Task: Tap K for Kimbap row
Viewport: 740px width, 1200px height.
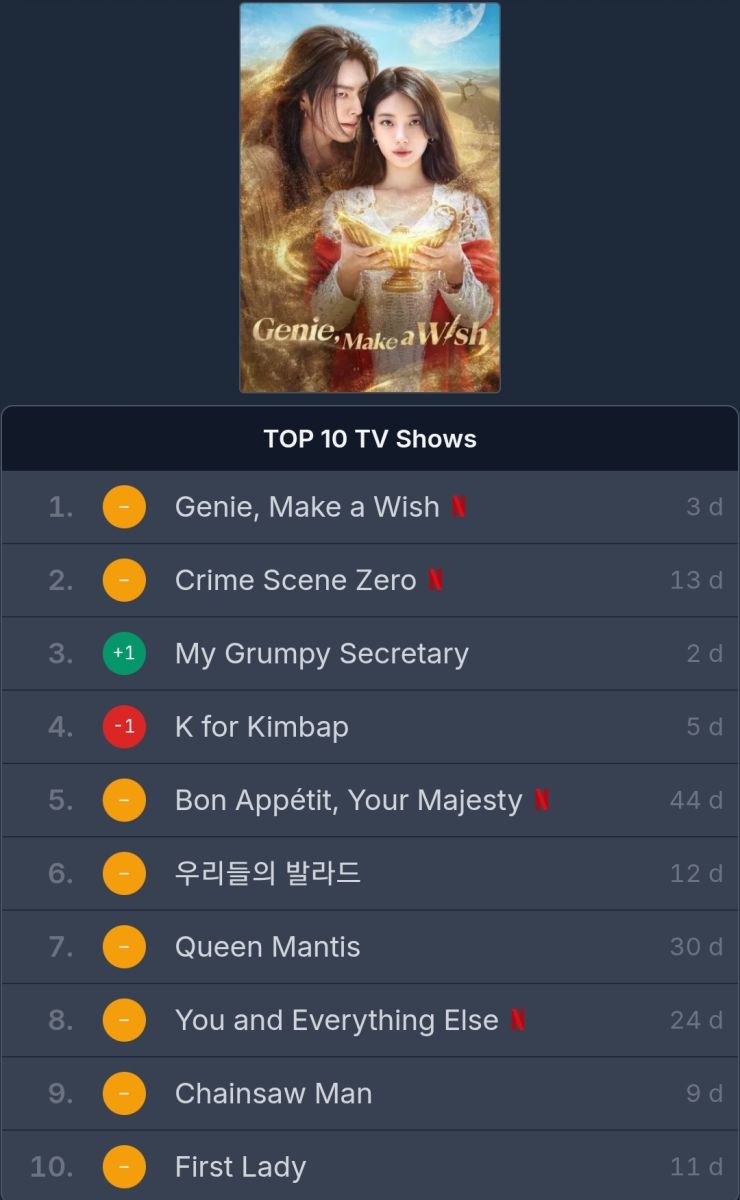Action: [261, 727]
